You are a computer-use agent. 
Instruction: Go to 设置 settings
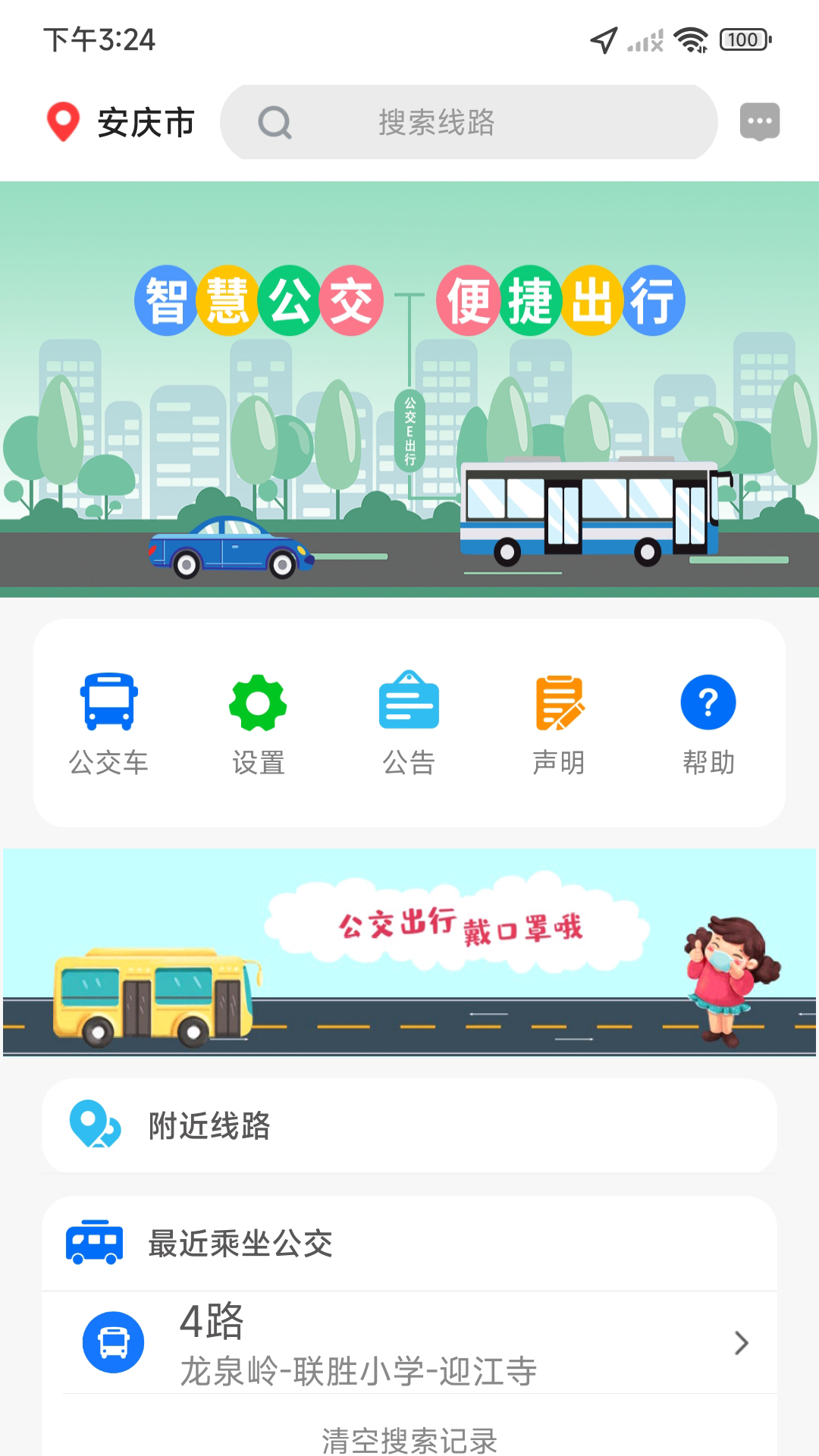(x=259, y=723)
